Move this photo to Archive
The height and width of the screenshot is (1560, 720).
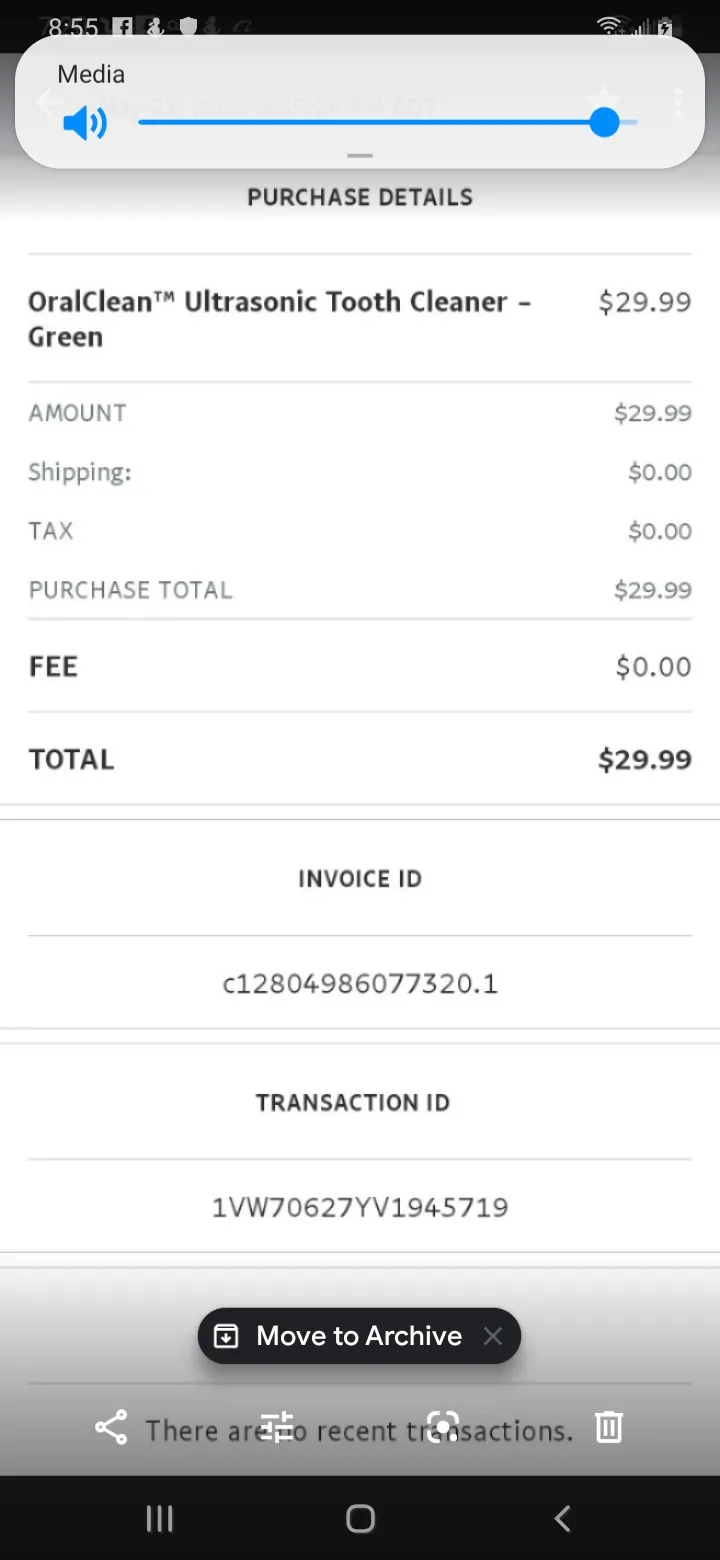pos(340,1336)
